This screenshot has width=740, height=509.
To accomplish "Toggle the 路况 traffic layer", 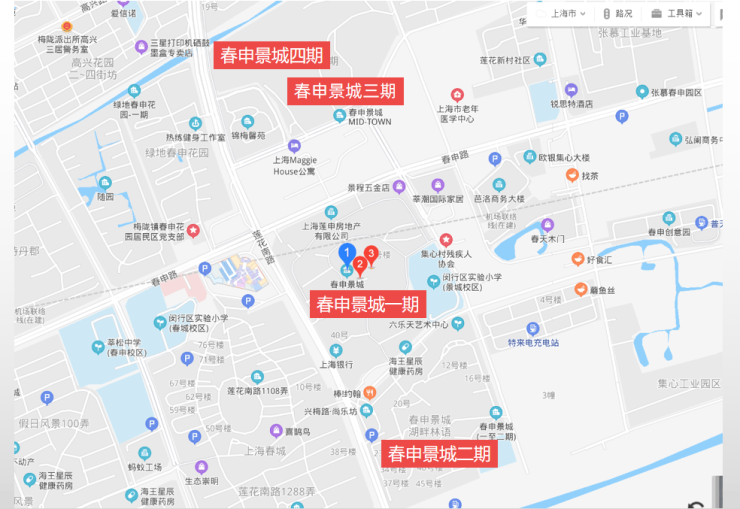I will 618,14.
